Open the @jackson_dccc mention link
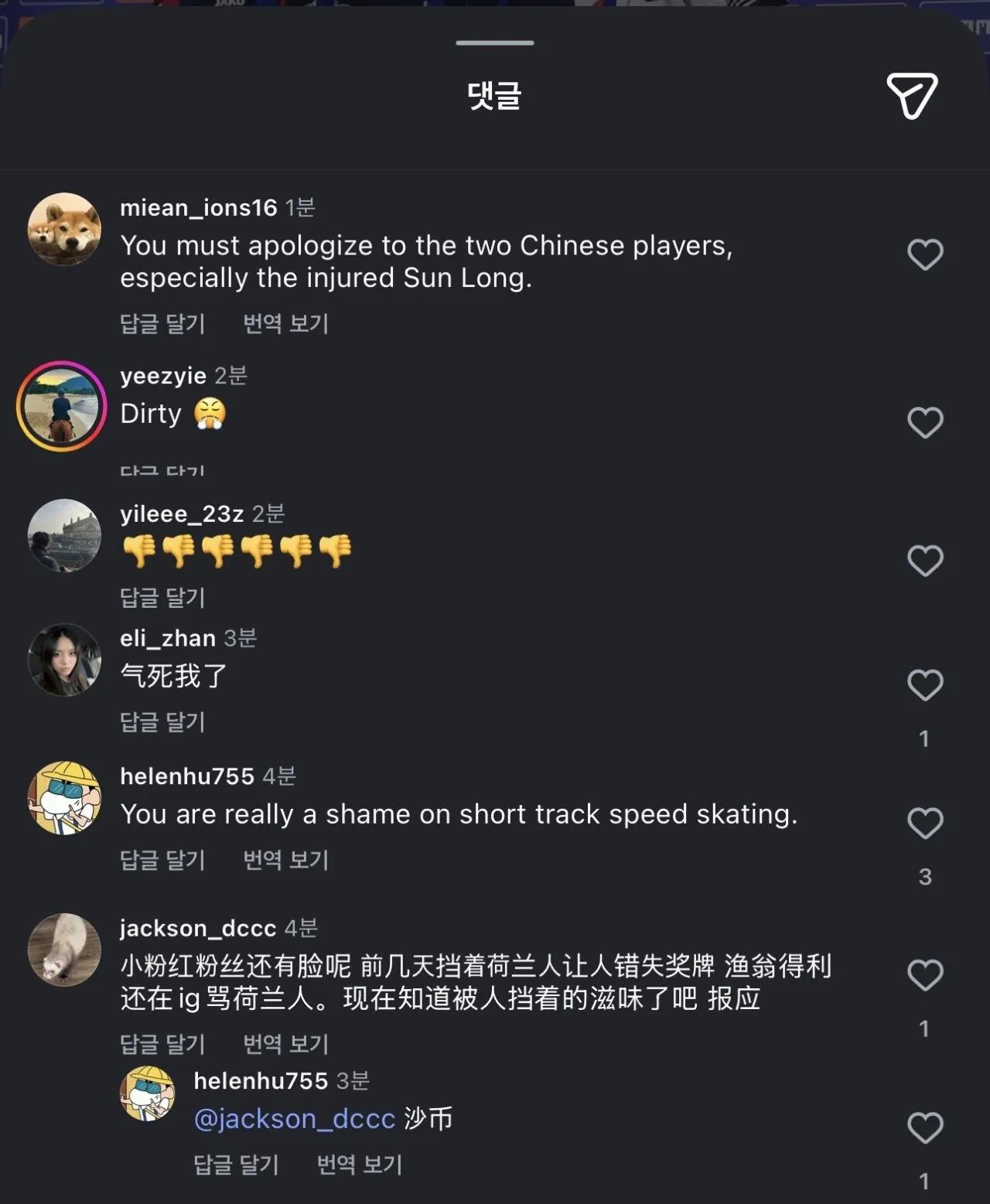This screenshot has height=1204, width=990. pos(295,1119)
